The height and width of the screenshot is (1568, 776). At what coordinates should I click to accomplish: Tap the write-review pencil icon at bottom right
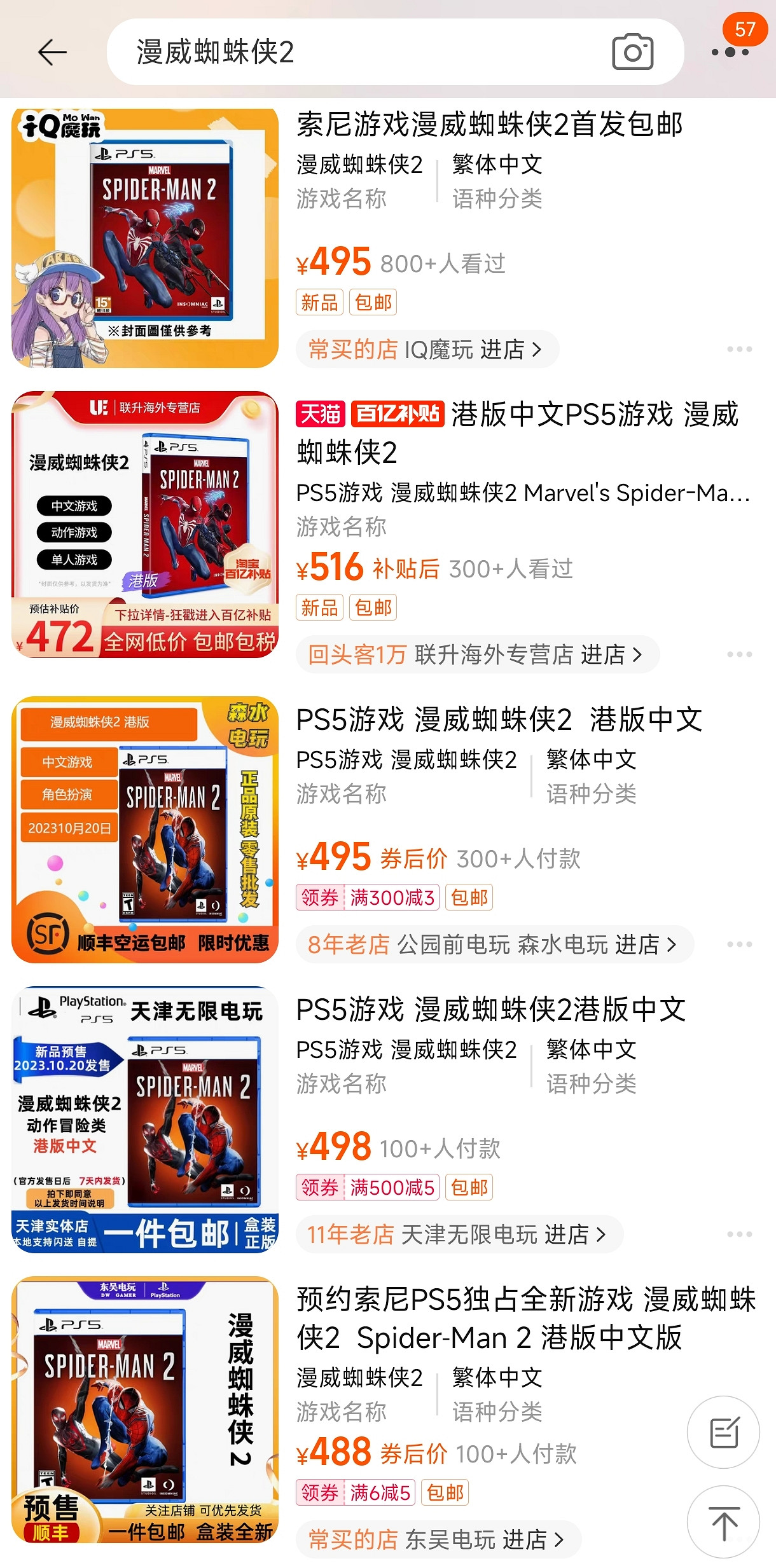point(724,1433)
